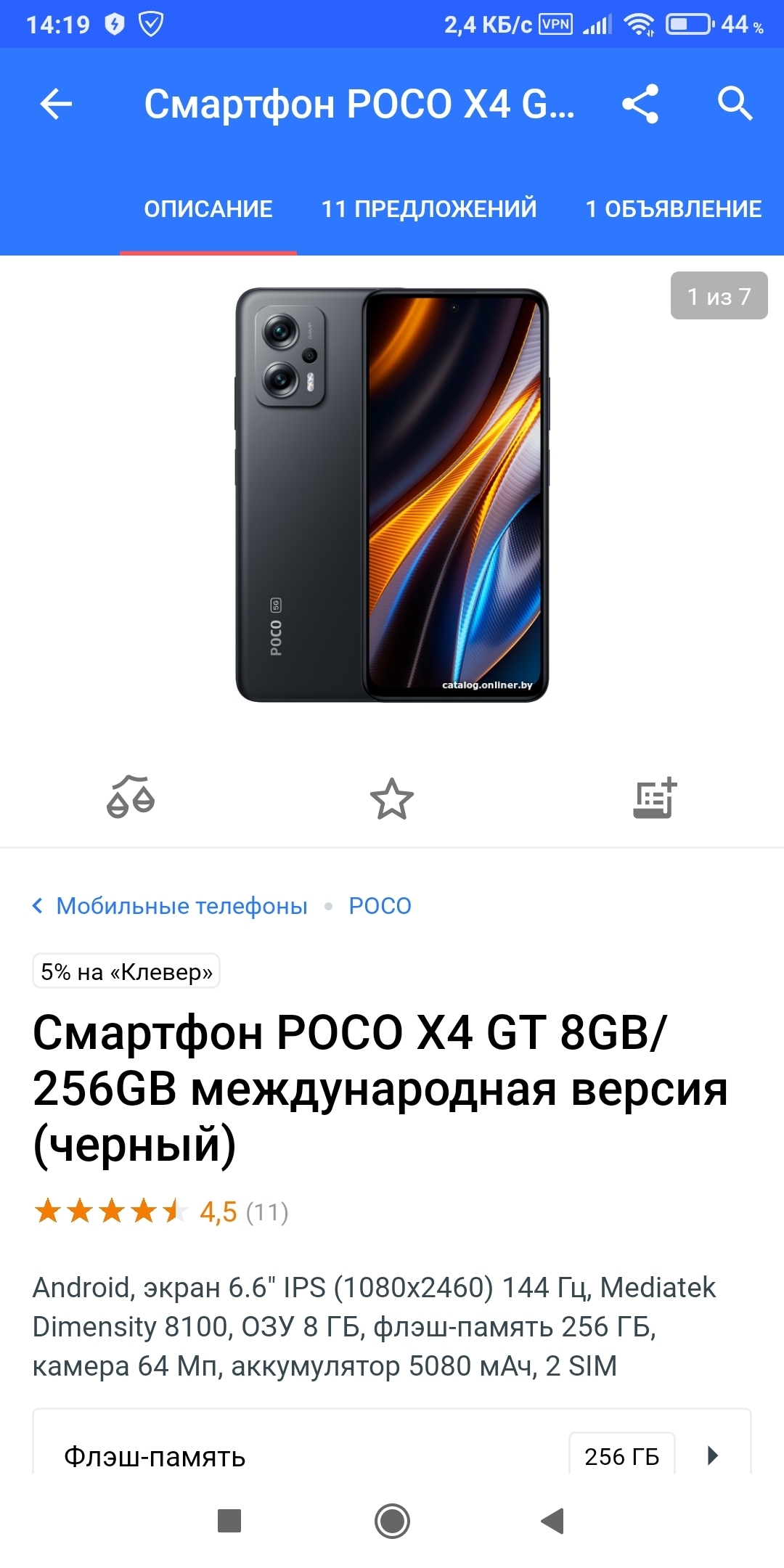
Task: Open the 11 предложений tab
Action: click(x=429, y=209)
